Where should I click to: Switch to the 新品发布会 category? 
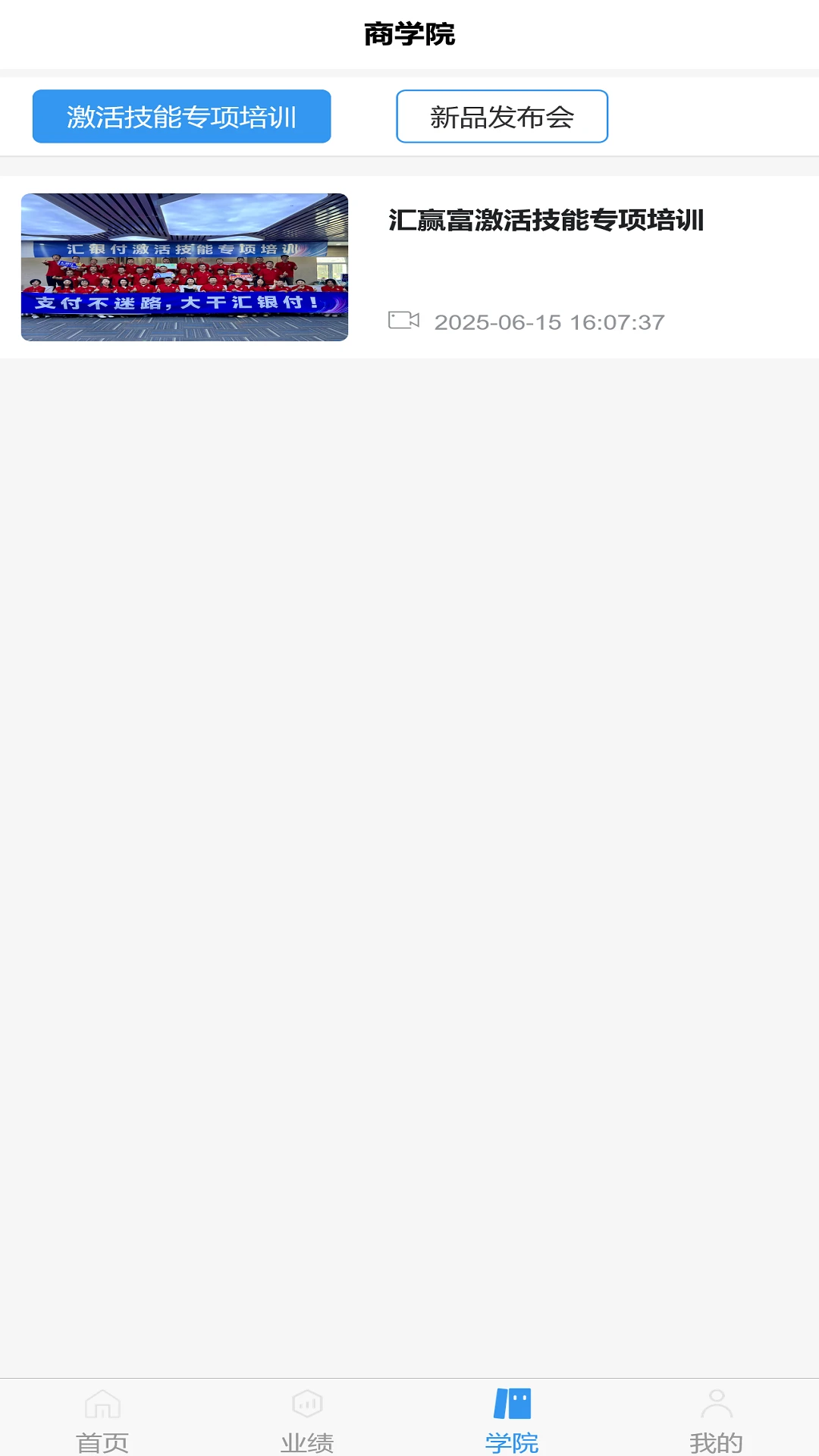coord(502,116)
